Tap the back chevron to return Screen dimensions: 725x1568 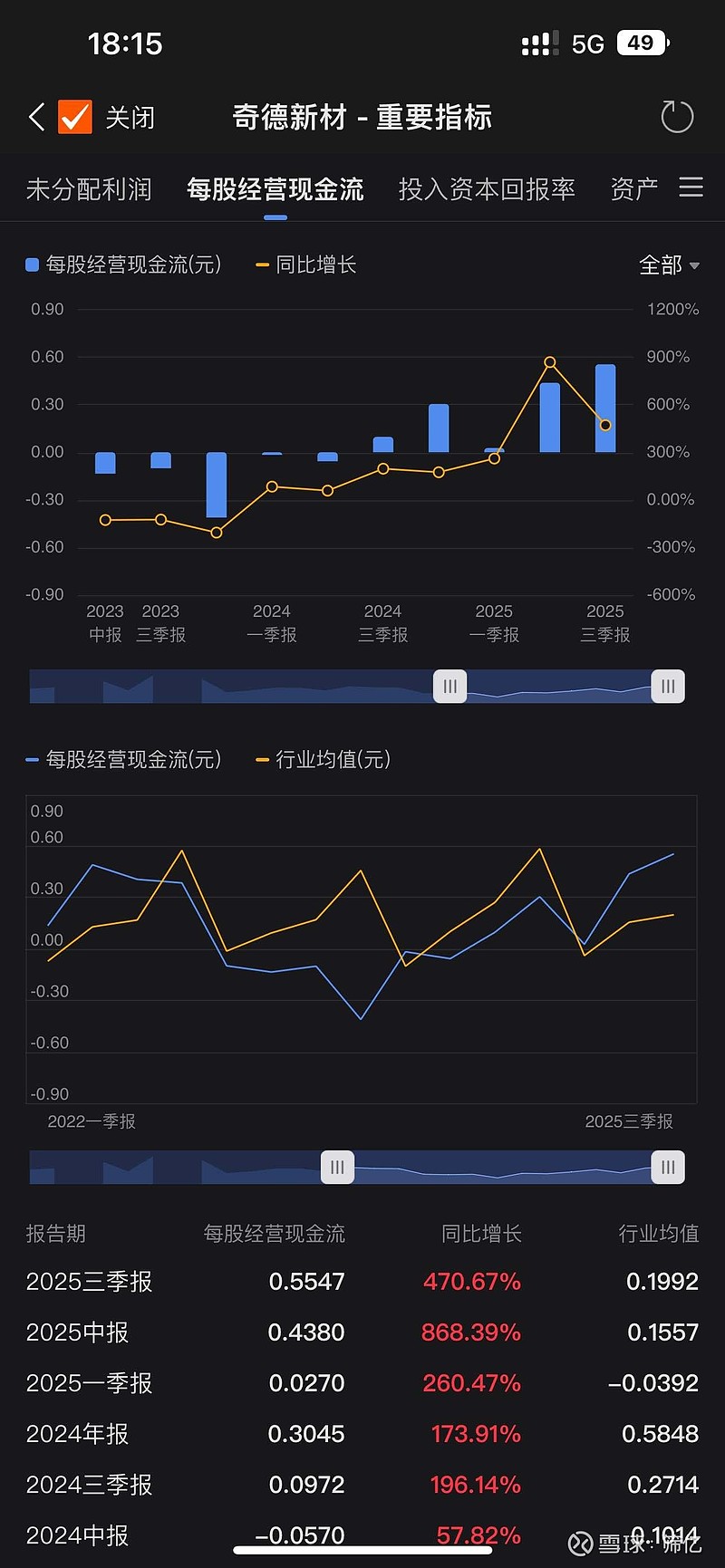point(35,117)
